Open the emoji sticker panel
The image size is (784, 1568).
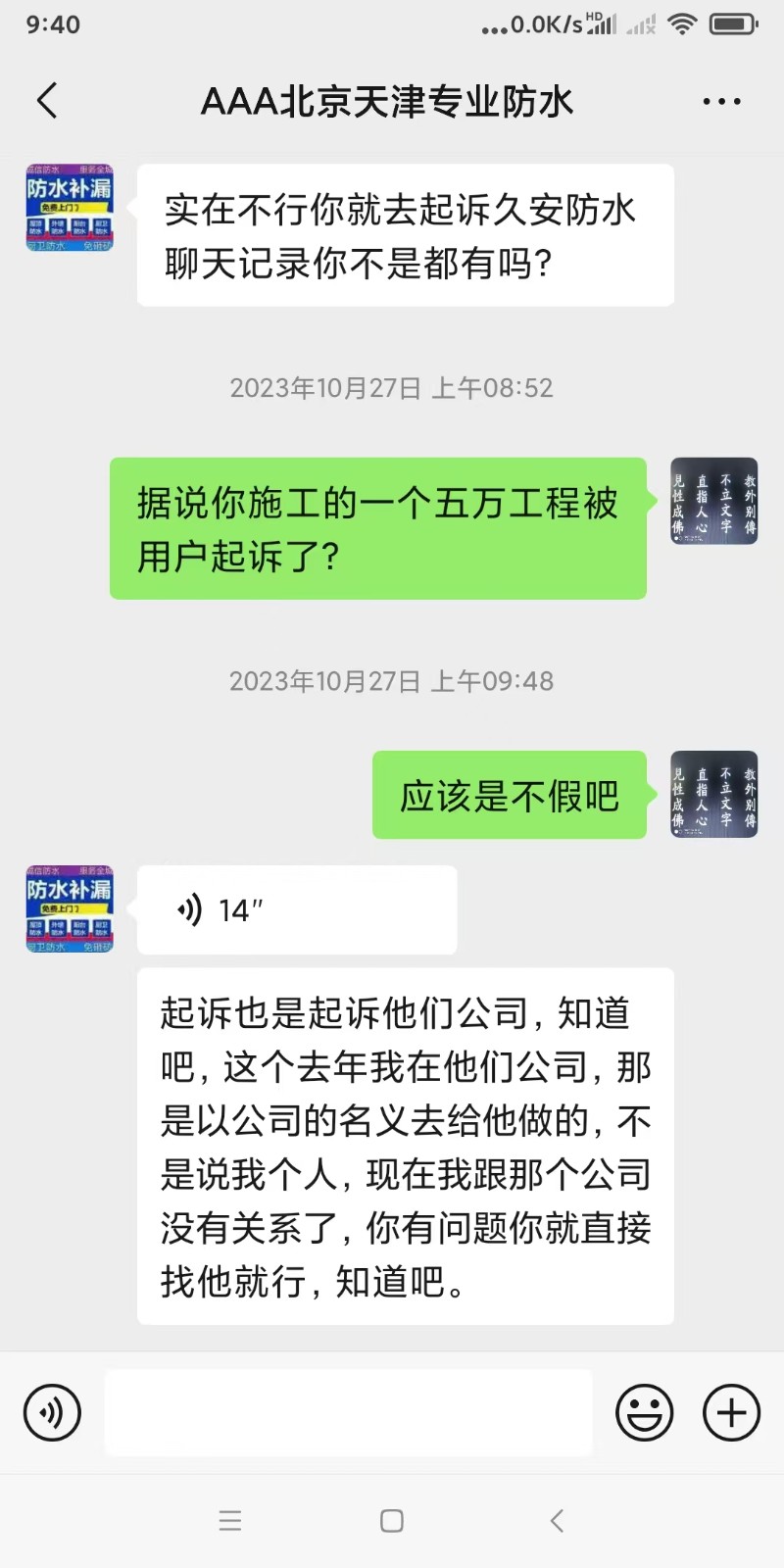(x=644, y=1412)
